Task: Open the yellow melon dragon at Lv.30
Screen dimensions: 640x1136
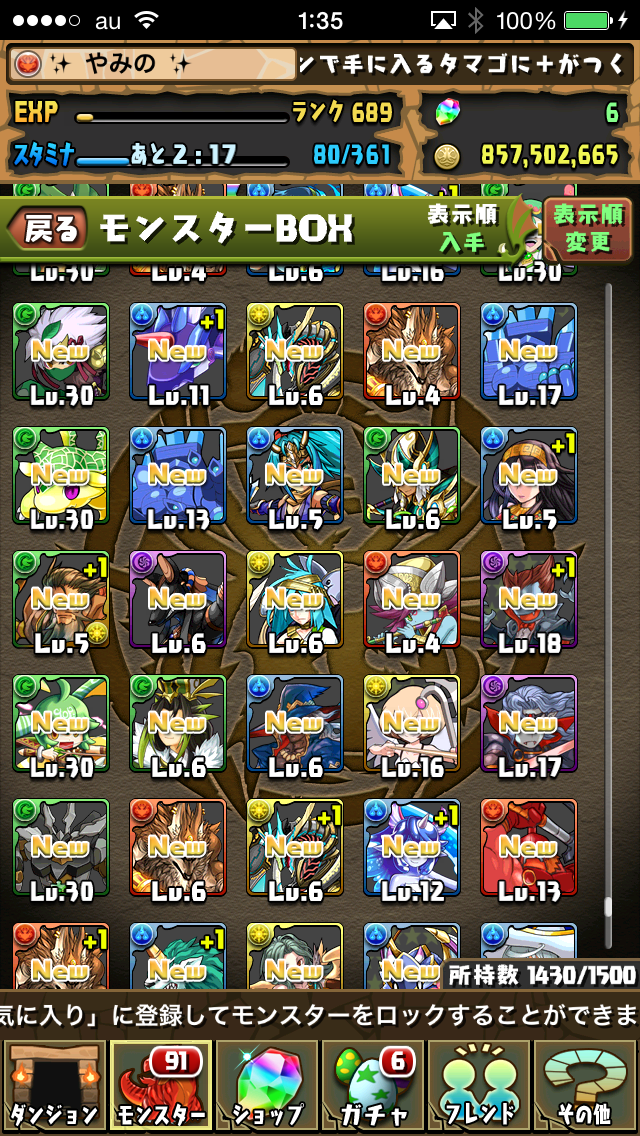Action: pyautogui.click(x=61, y=476)
